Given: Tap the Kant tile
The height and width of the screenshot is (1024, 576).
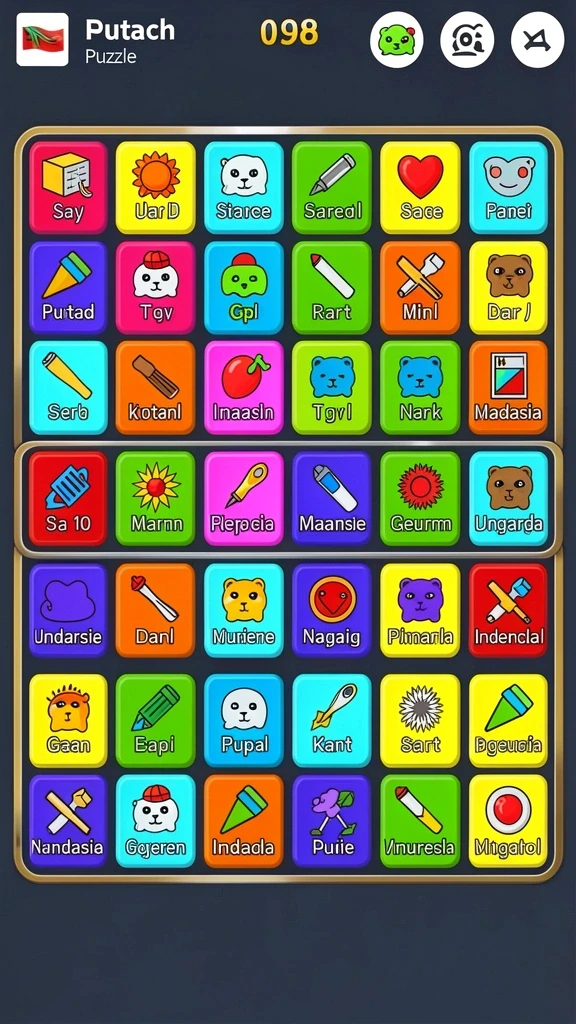Looking at the screenshot, I should point(332,720).
